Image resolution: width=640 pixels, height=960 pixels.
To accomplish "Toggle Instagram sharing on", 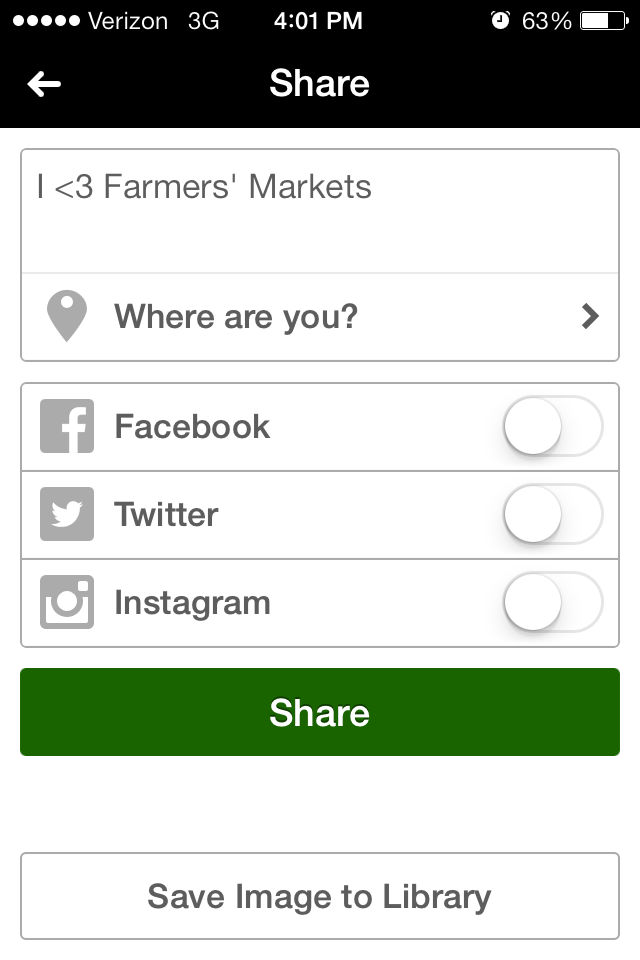I will pyautogui.click(x=552, y=603).
